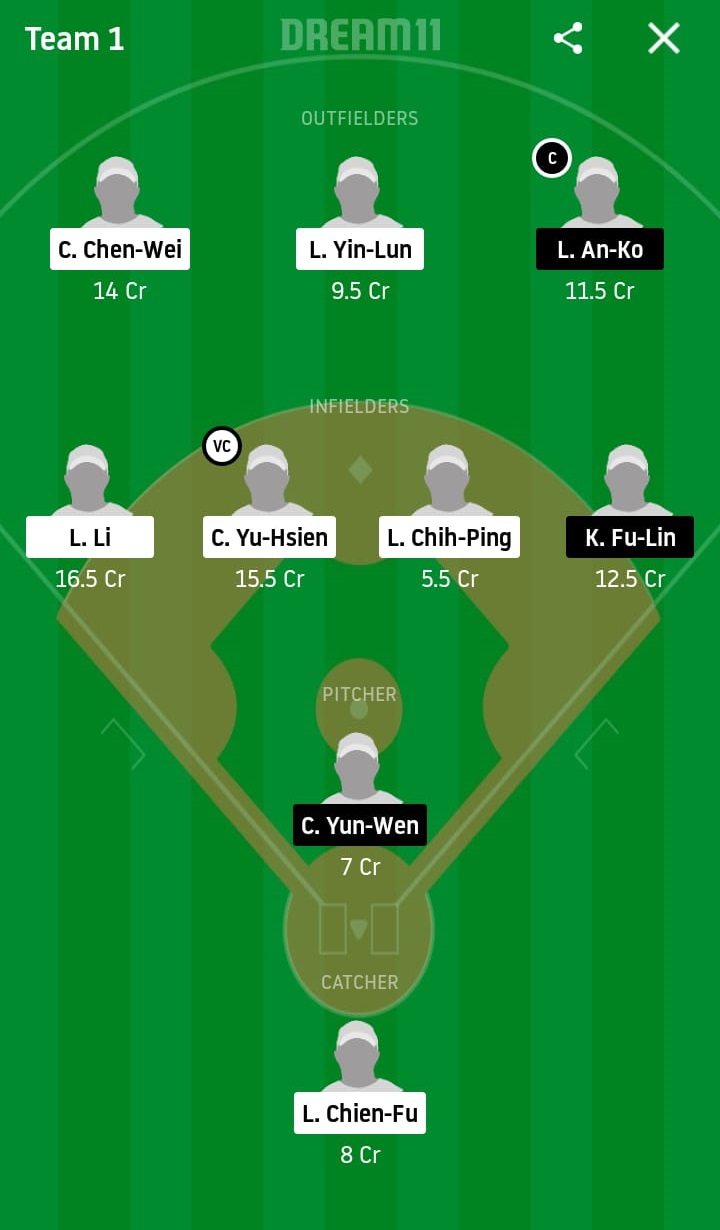The height and width of the screenshot is (1230, 720).
Task: Open the OUTFIELDERS section
Action: (x=360, y=117)
